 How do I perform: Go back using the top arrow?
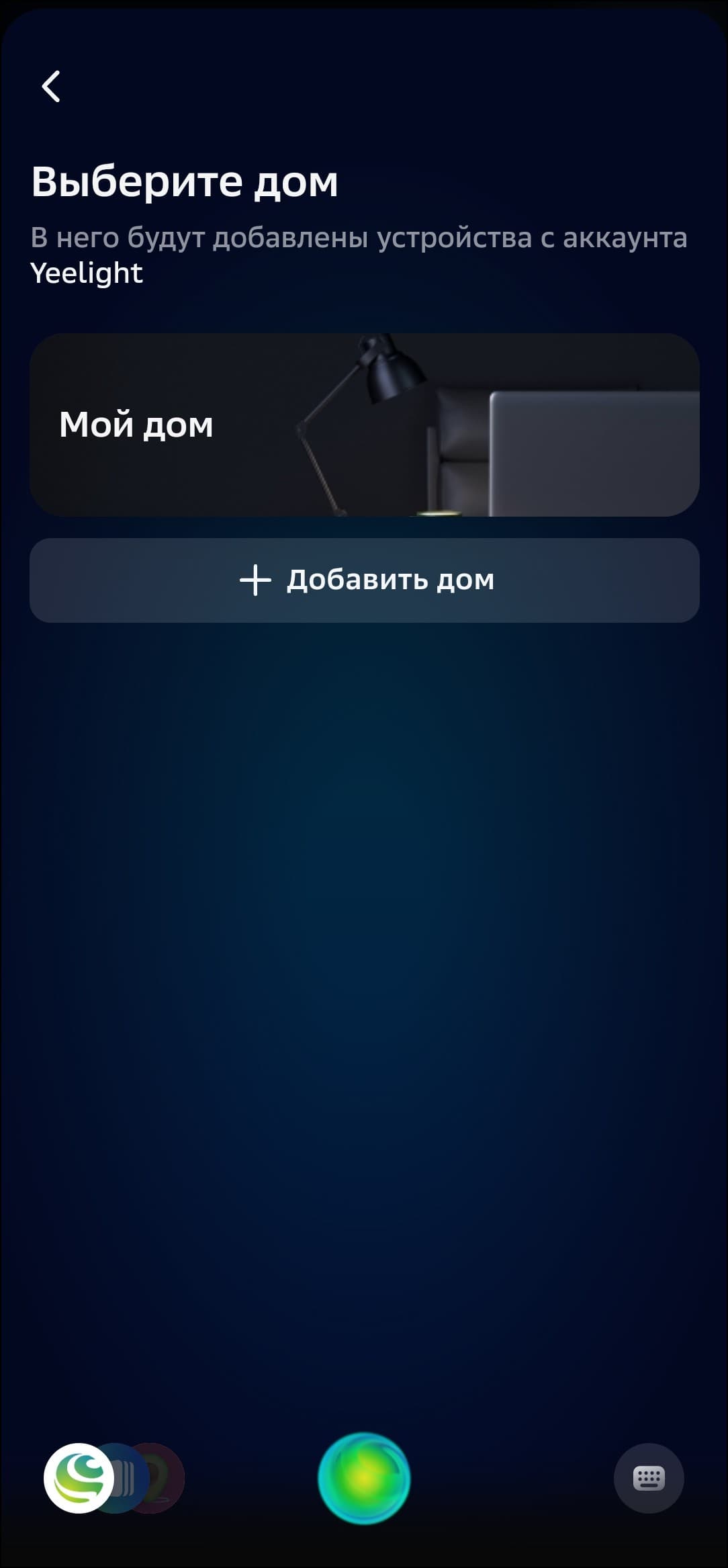pos(51,87)
